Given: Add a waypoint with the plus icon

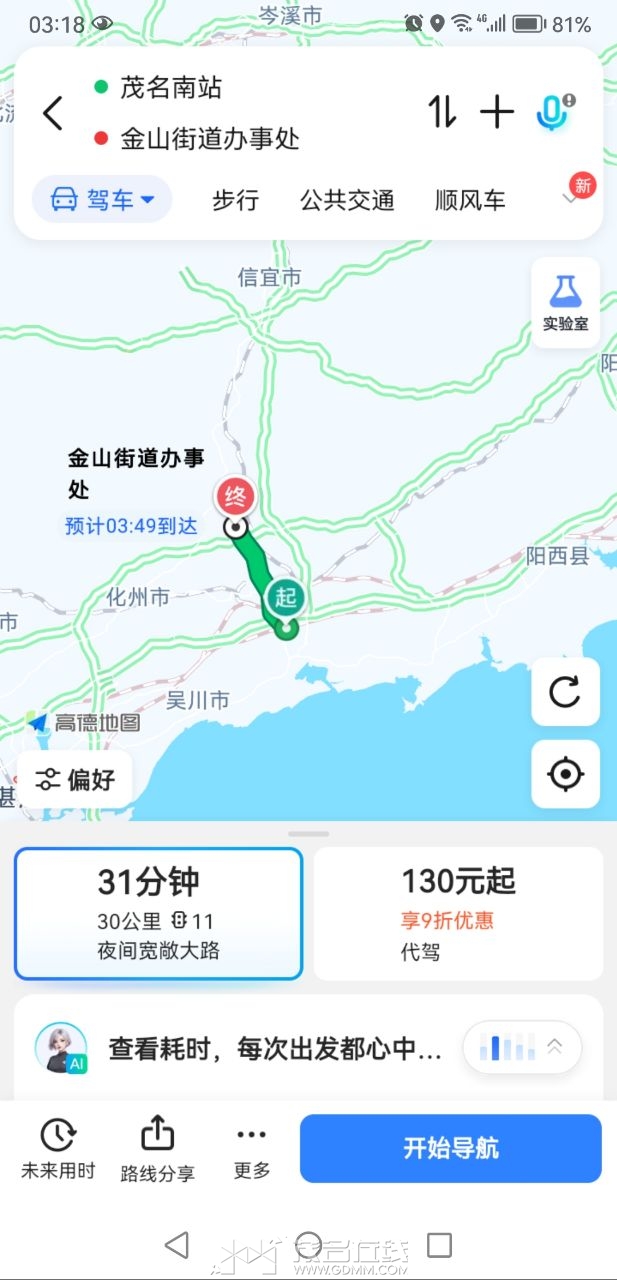Looking at the screenshot, I should [x=496, y=112].
